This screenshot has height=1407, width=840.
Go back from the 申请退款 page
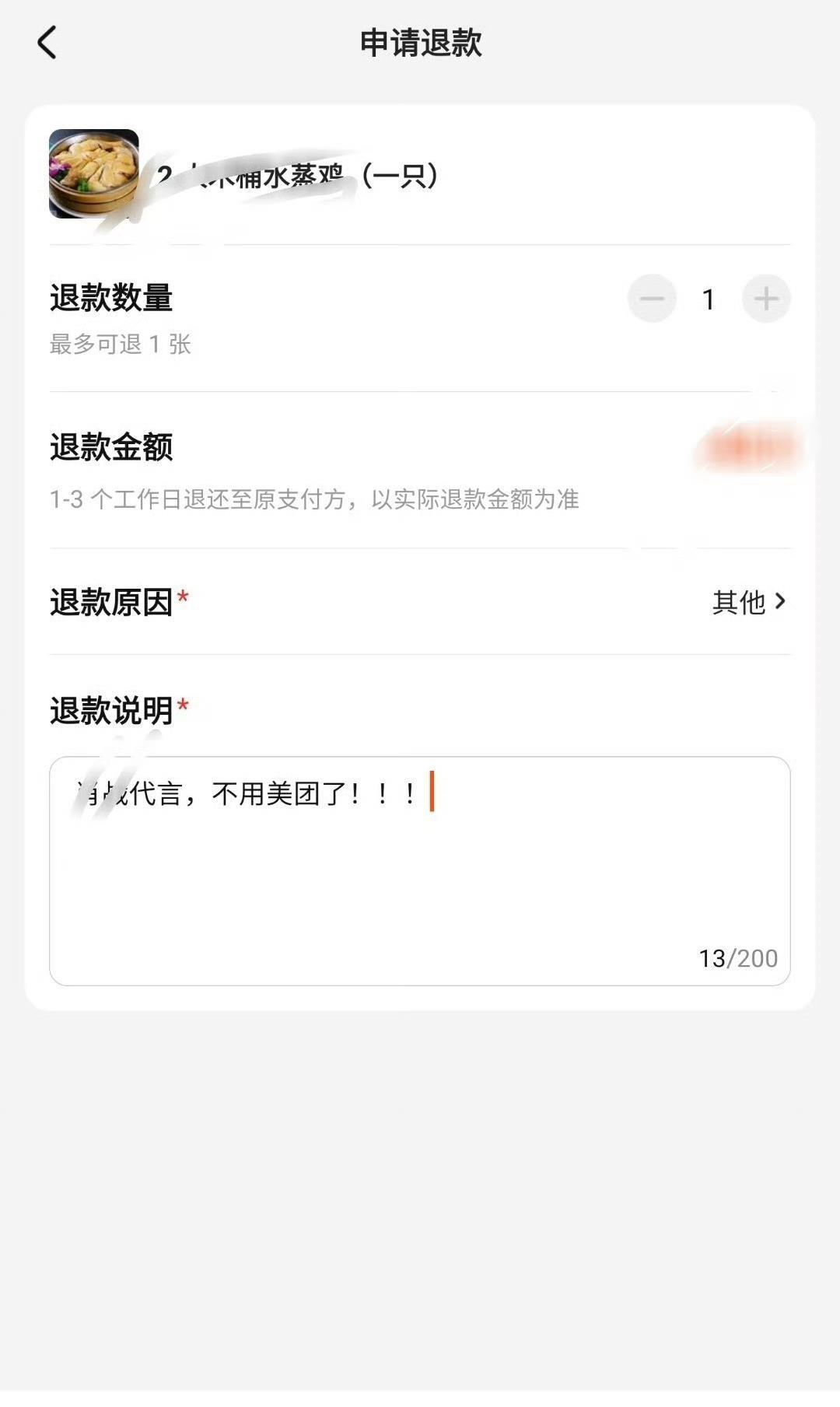pos(47,43)
